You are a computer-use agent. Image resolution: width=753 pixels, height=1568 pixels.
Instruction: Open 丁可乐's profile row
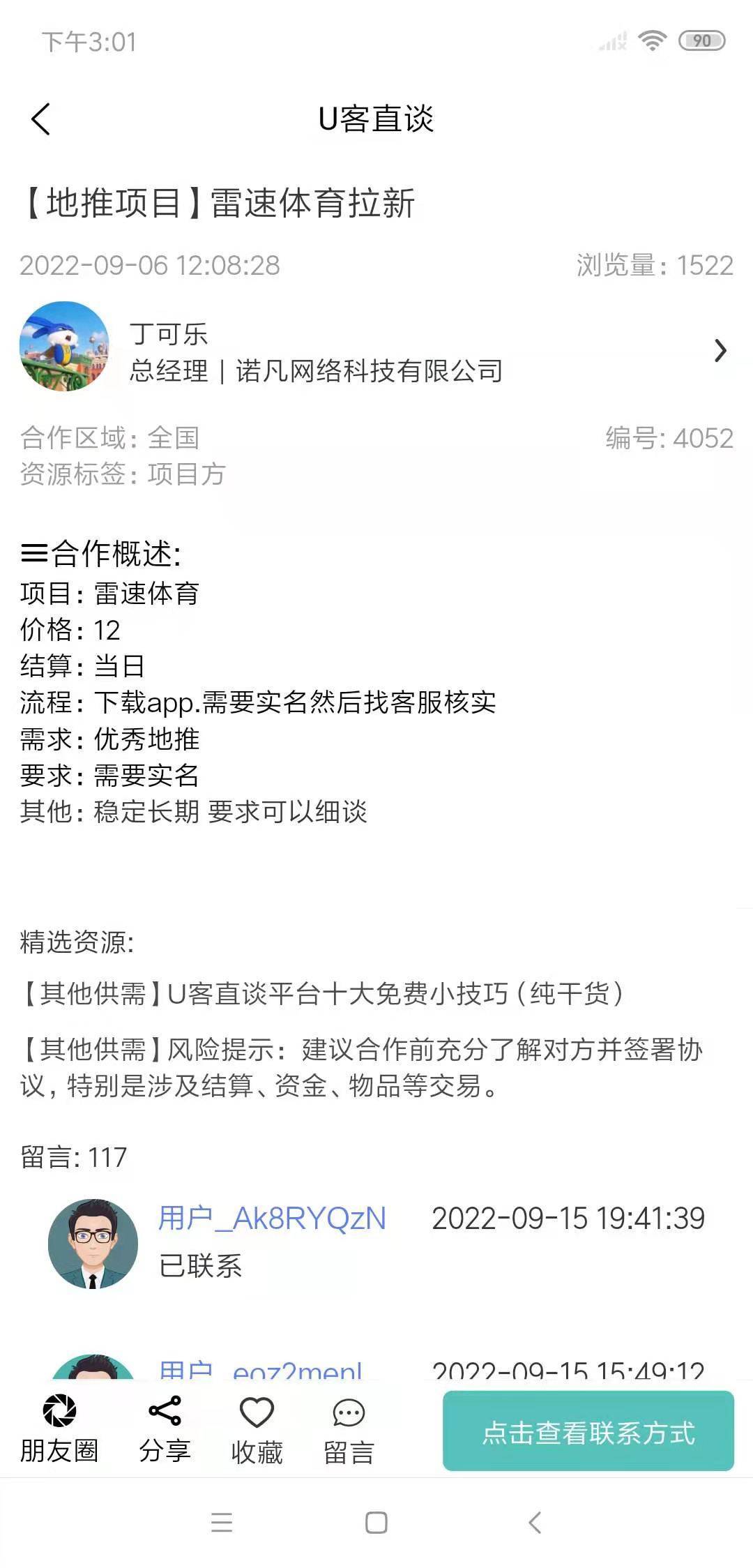tap(376, 347)
